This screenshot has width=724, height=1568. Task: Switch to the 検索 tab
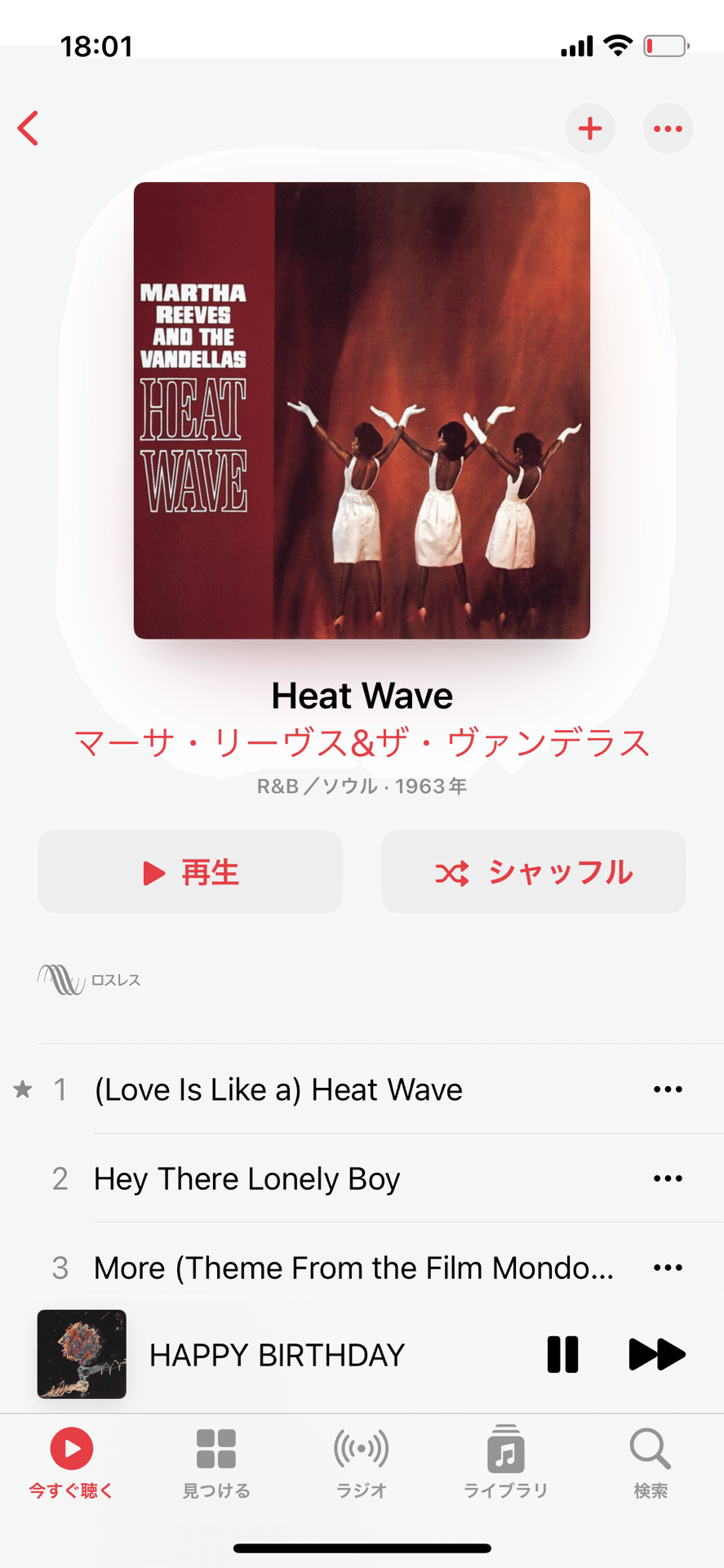coord(651,1463)
